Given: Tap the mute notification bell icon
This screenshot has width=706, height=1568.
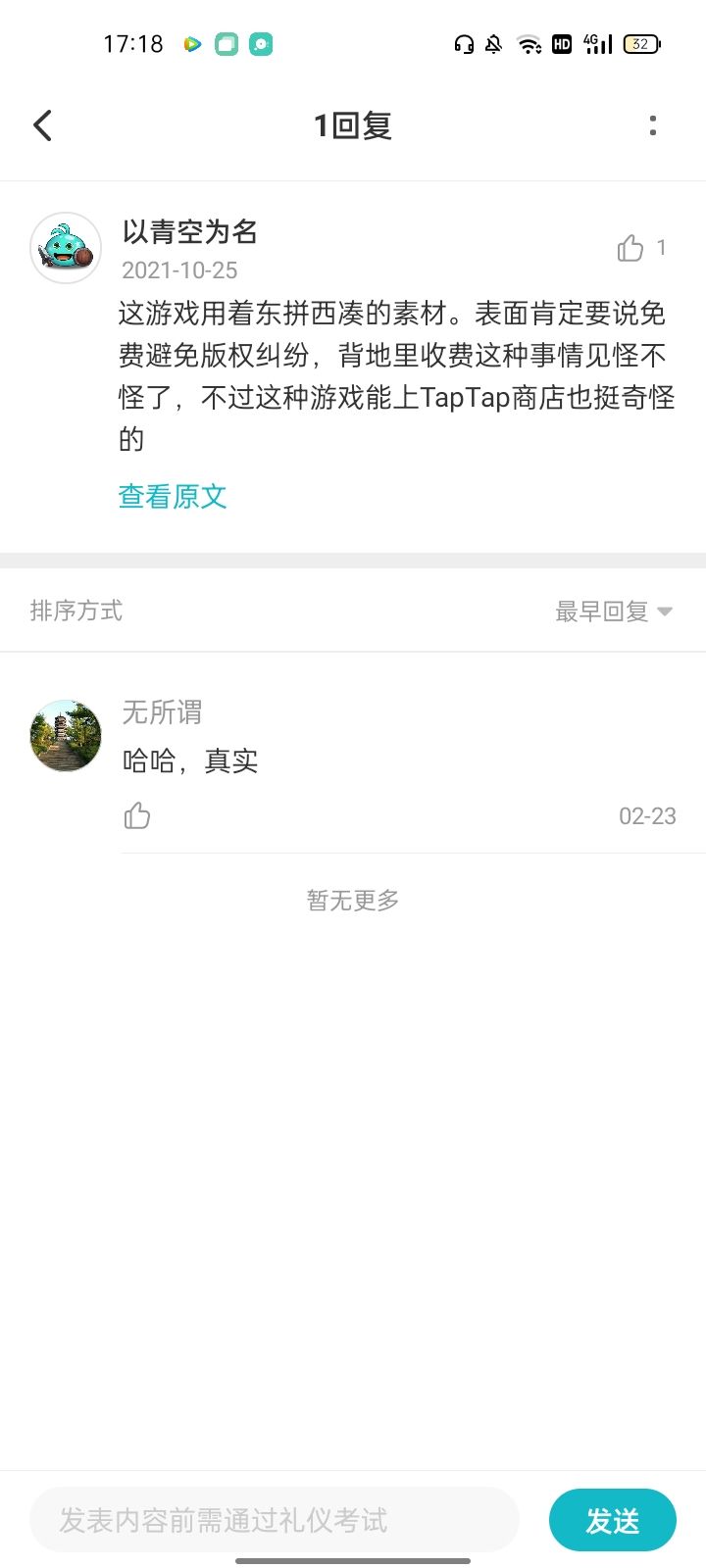Looking at the screenshot, I should 493,44.
